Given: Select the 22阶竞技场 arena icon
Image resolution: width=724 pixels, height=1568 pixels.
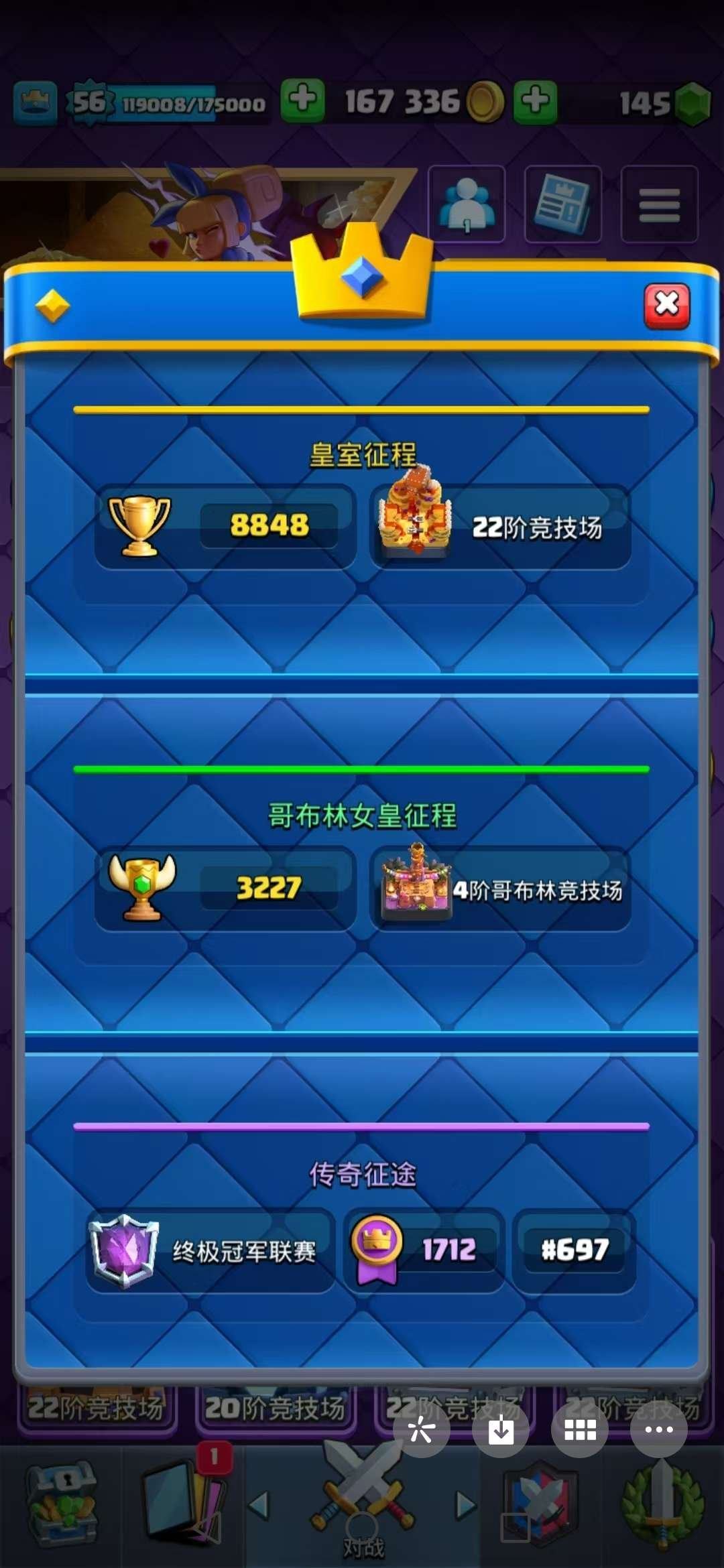Looking at the screenshot, I should 416,526.
